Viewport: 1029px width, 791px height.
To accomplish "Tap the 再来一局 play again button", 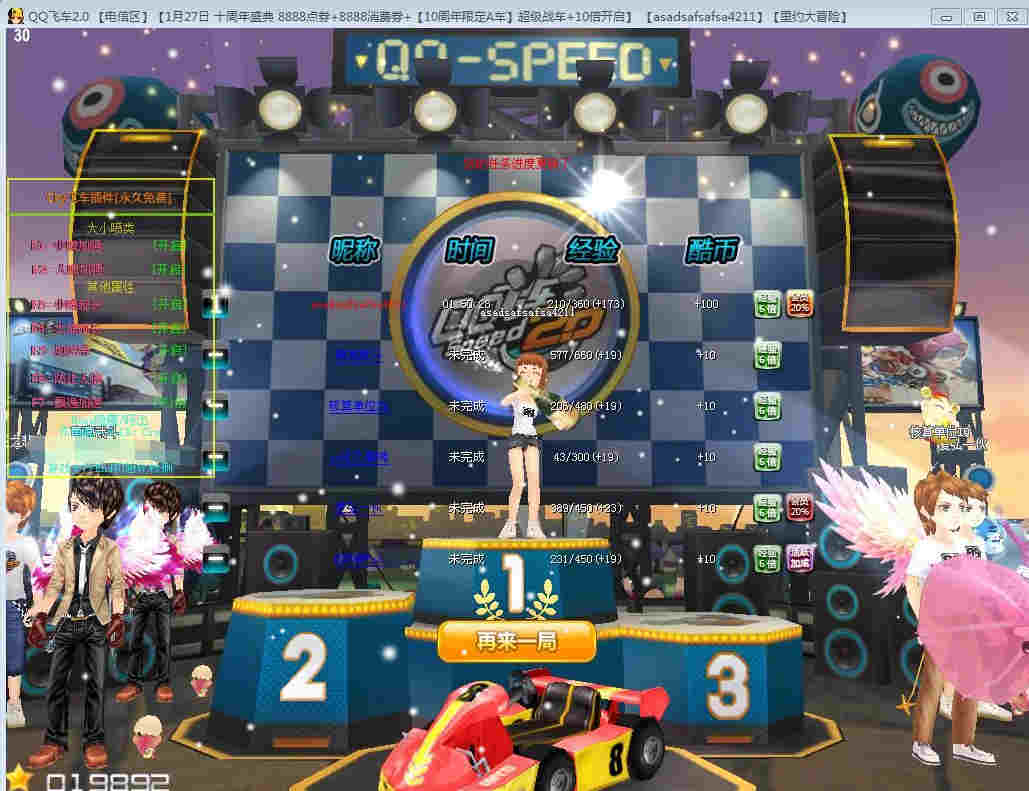I will (x=516, y=641).
